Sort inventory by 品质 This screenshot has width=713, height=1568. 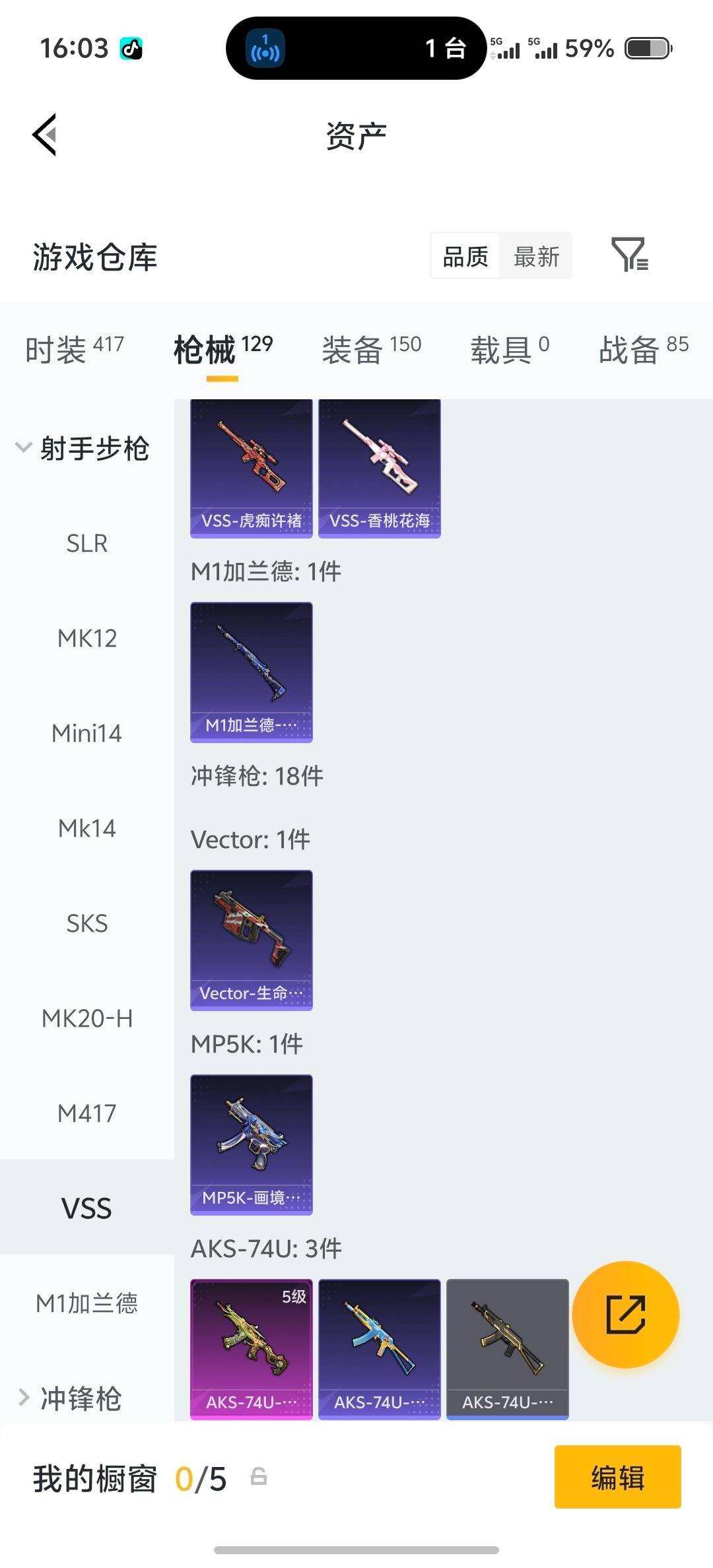[465, 255]
